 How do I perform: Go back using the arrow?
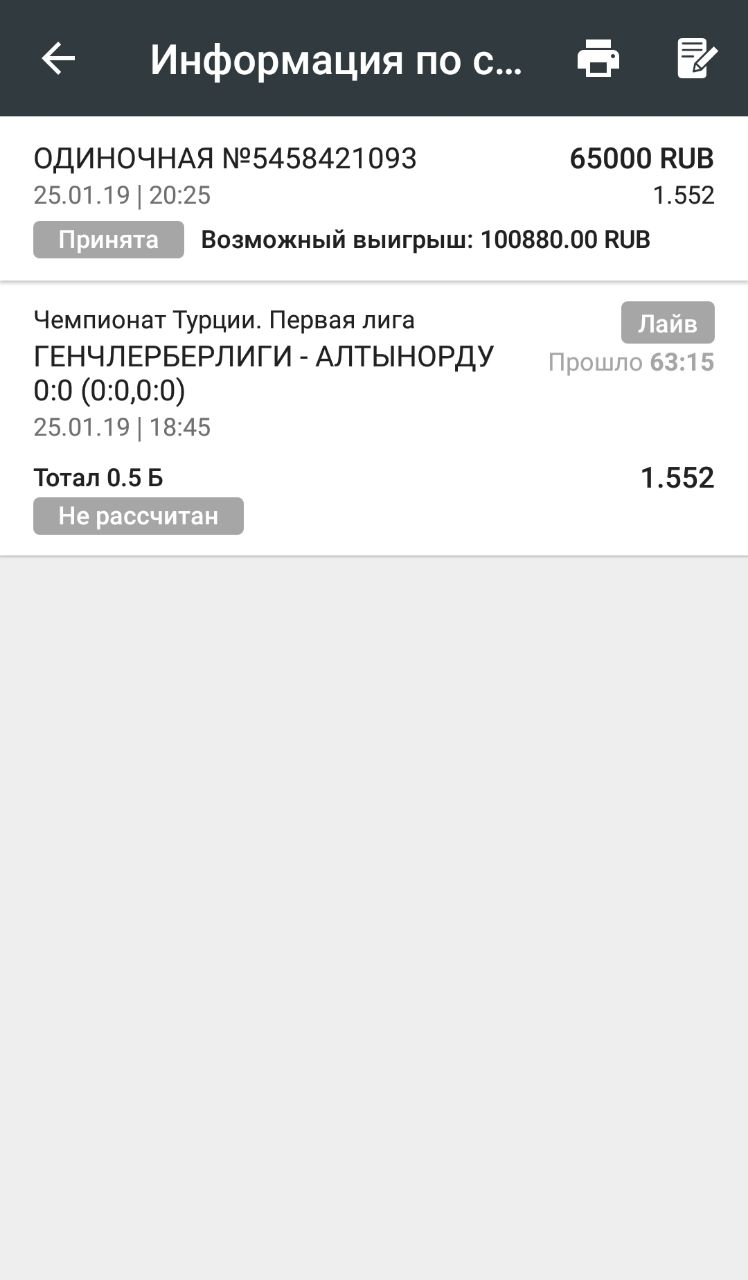tap(58, 59)
